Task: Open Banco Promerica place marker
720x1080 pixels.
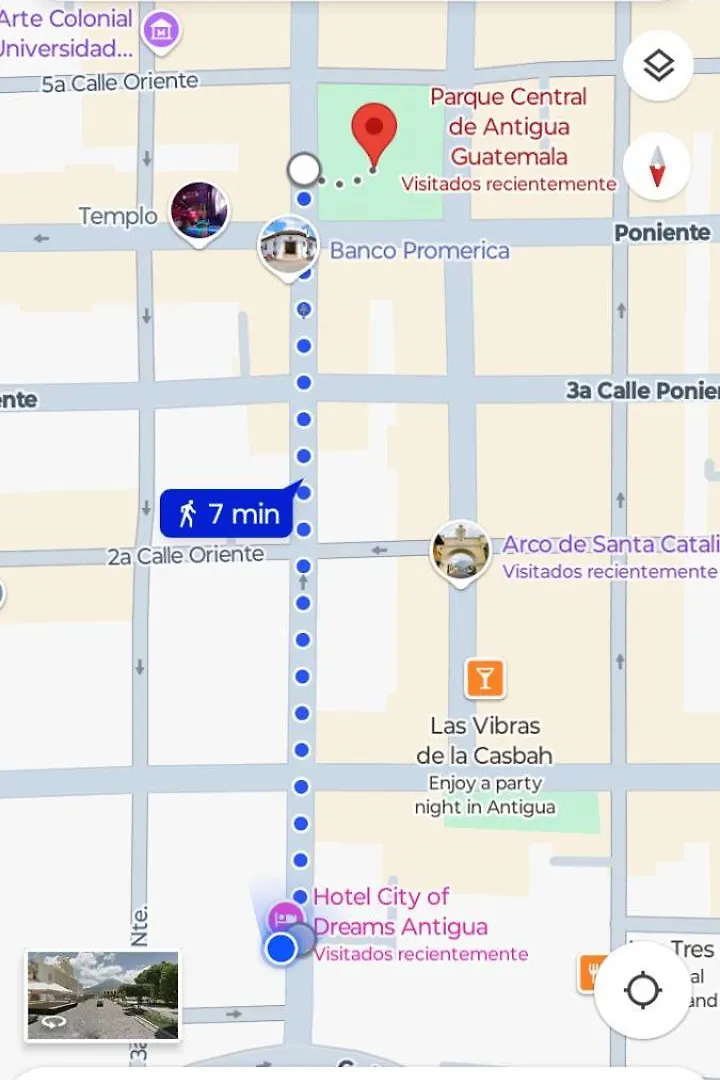Action: (288, 246)
